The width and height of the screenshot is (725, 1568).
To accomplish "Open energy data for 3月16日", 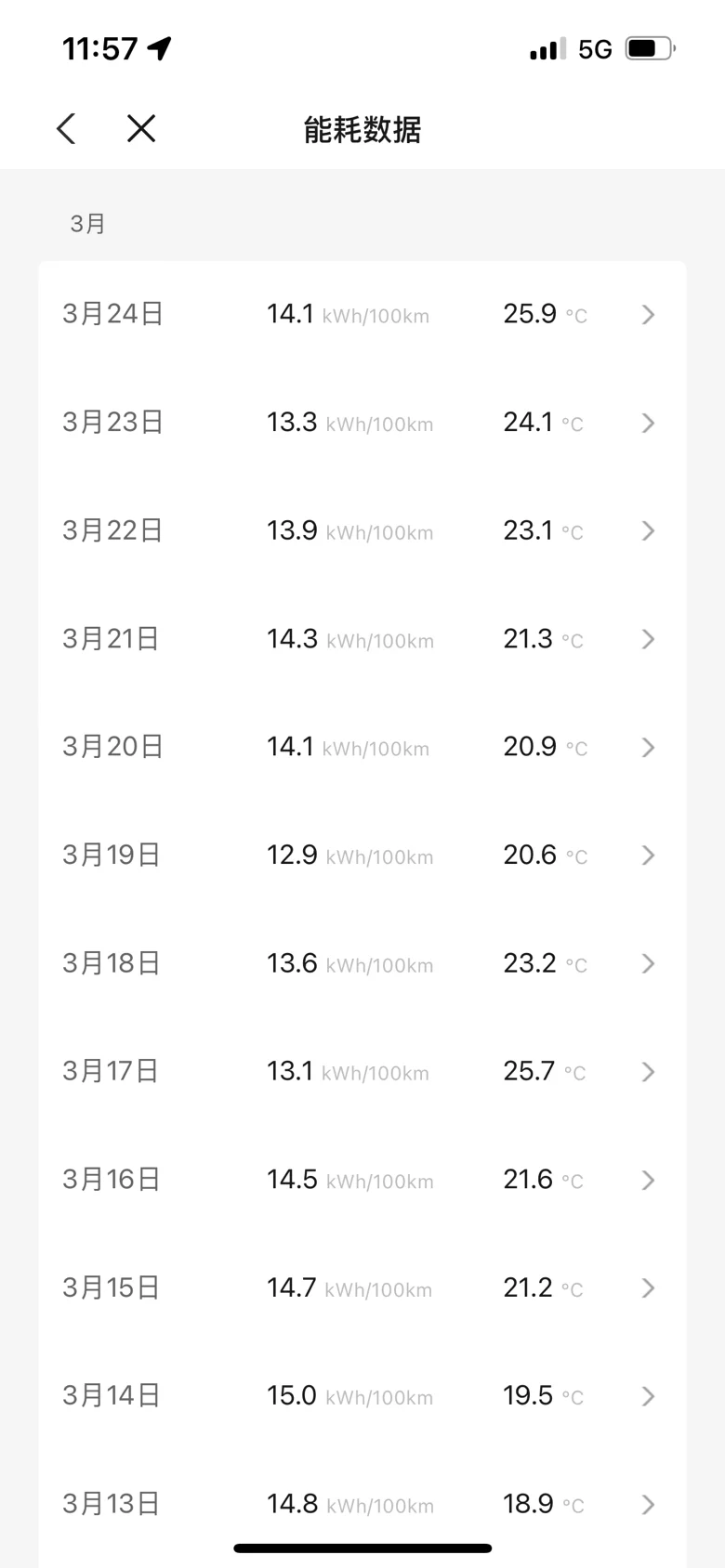I will point(362,1180).
